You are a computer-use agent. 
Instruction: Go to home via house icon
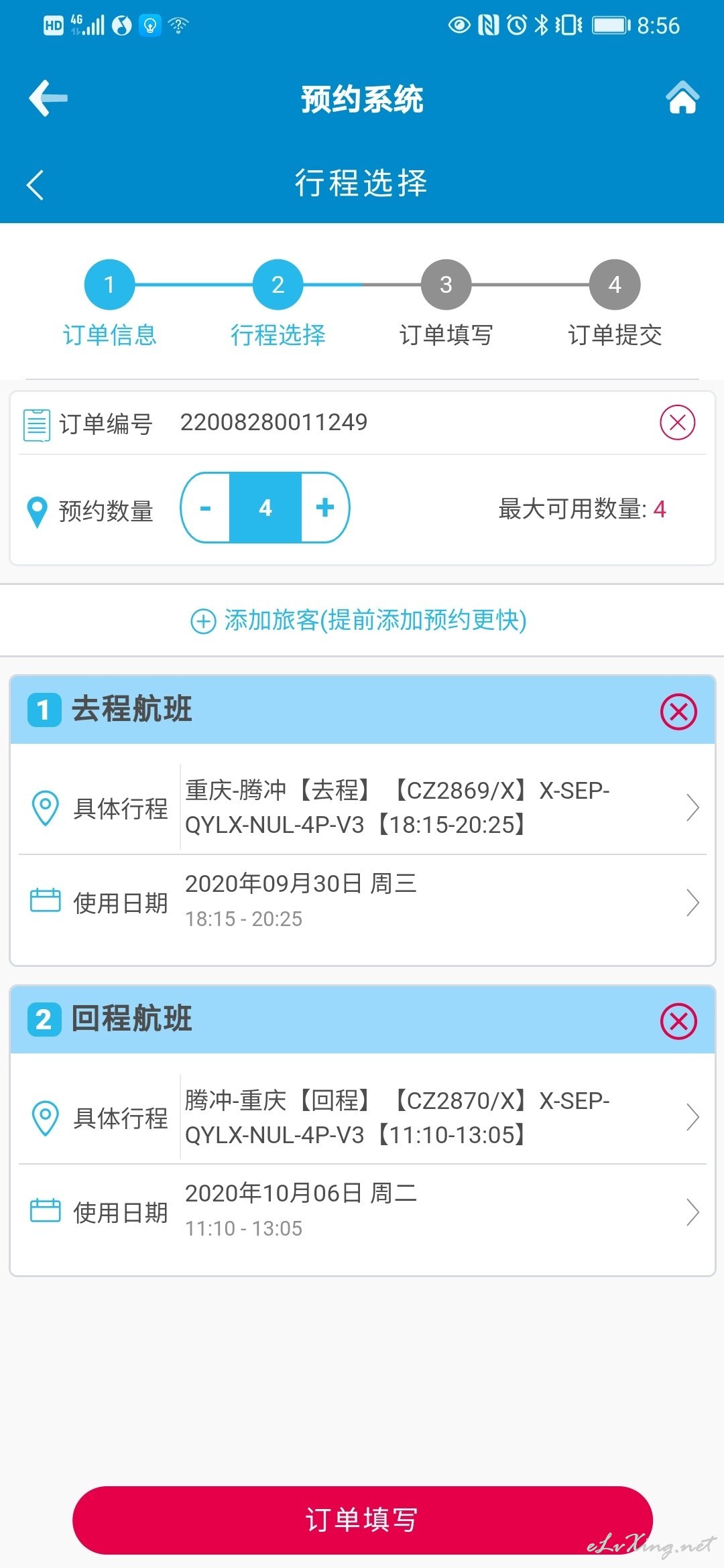(x=682, y=98)
